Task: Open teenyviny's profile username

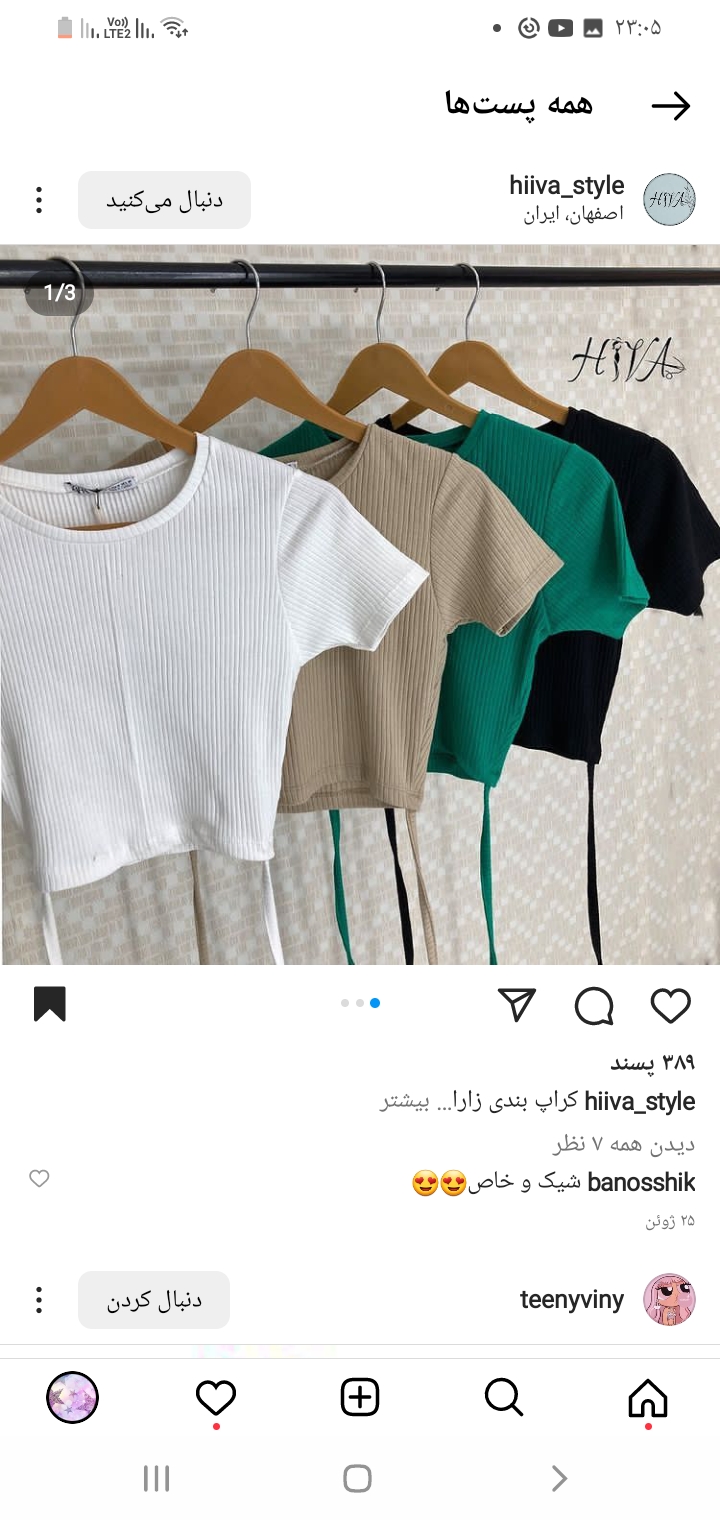Action: click(x=571, y=1300)
